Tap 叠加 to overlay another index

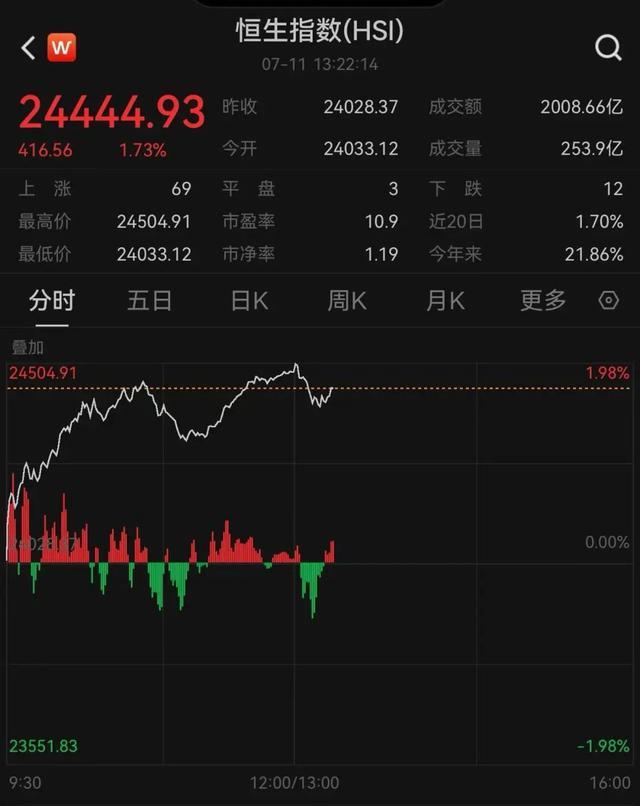(x=27, y=347)
